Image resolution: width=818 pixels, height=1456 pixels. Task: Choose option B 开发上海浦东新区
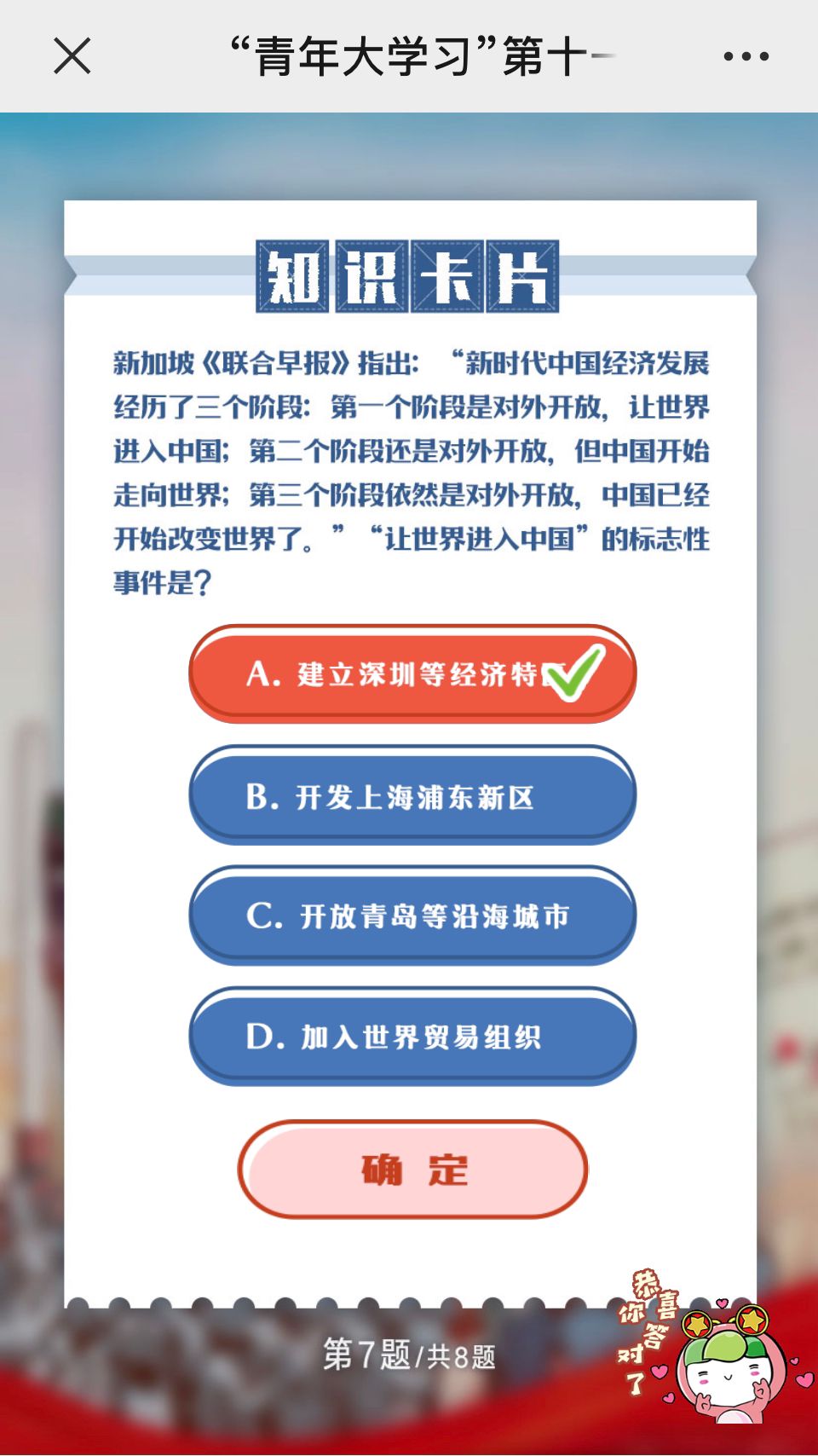pyautogui.click(x=412, y=795)
